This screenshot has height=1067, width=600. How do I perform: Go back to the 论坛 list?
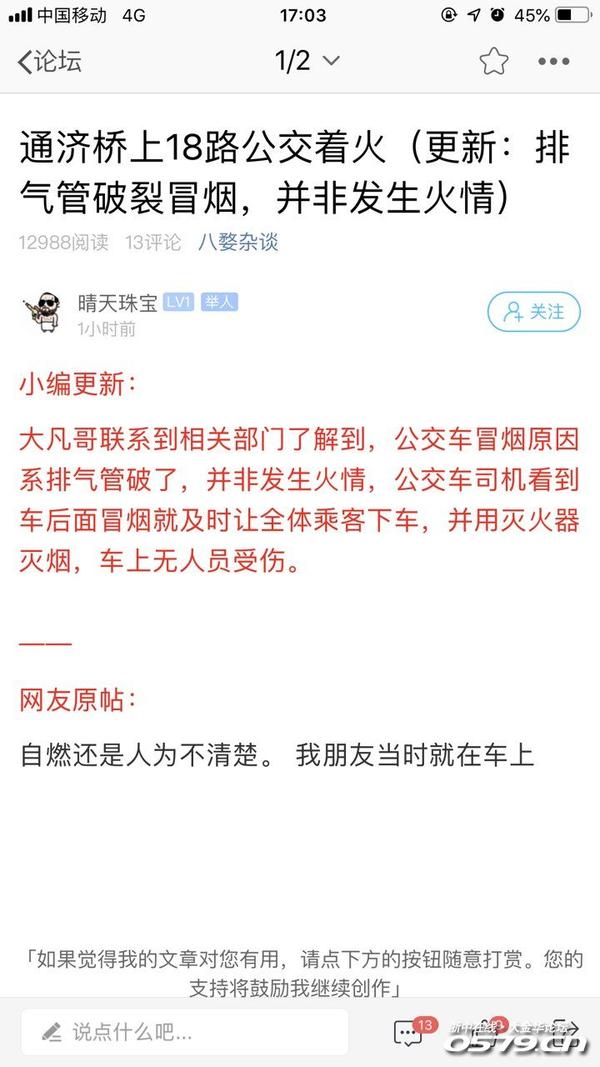48,62
